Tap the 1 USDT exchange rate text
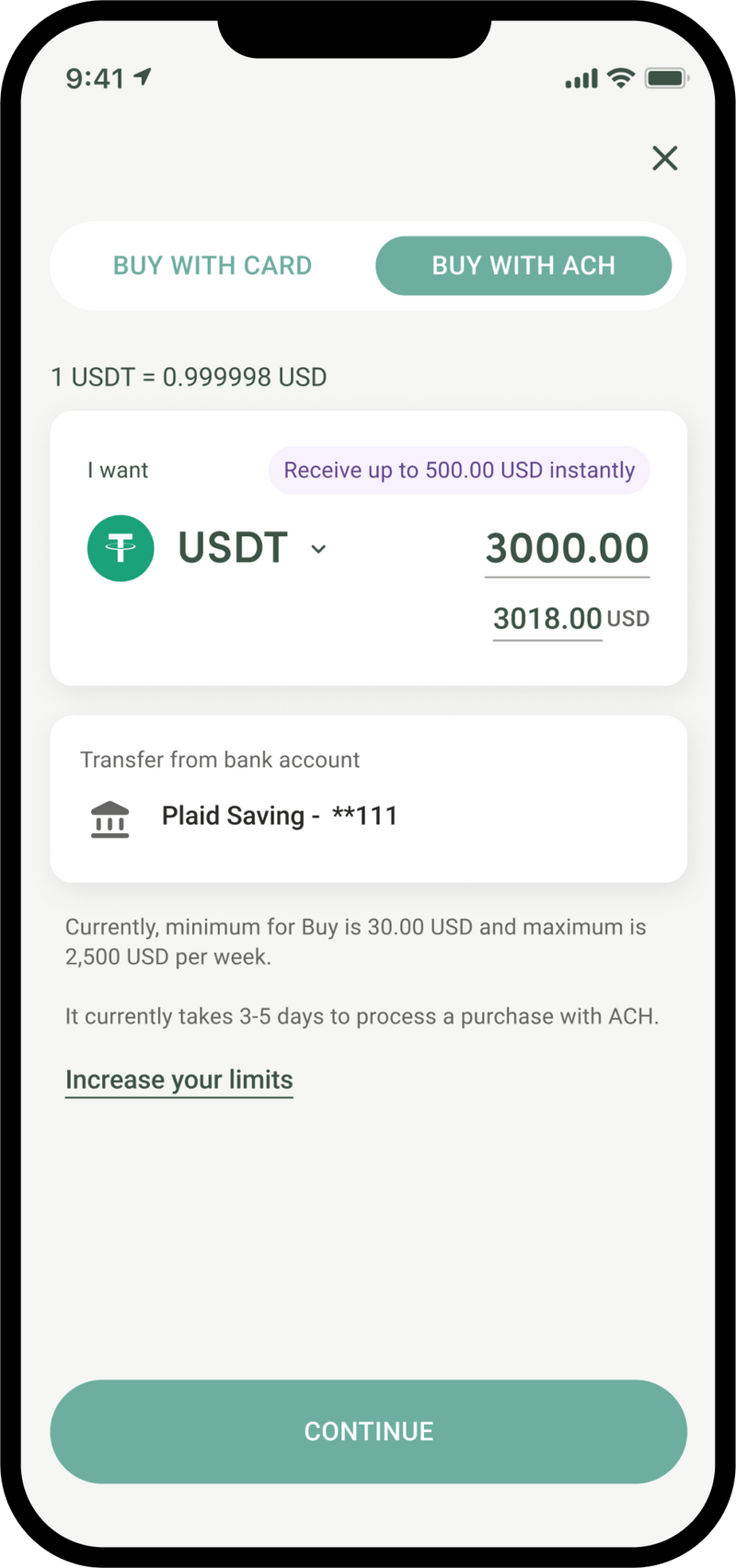This screenshot has width=736, height=1568. pyautogui.click(x=188, y=377)
